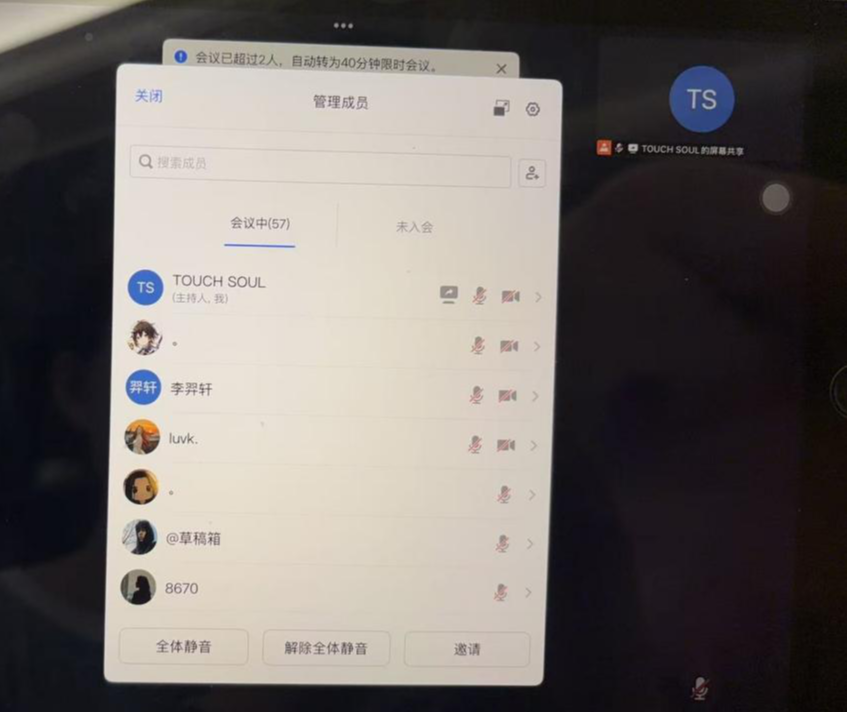Viewport: 847px width, 713px height.
Task: Open member options for @草稿箱
Action: (530, 544)
